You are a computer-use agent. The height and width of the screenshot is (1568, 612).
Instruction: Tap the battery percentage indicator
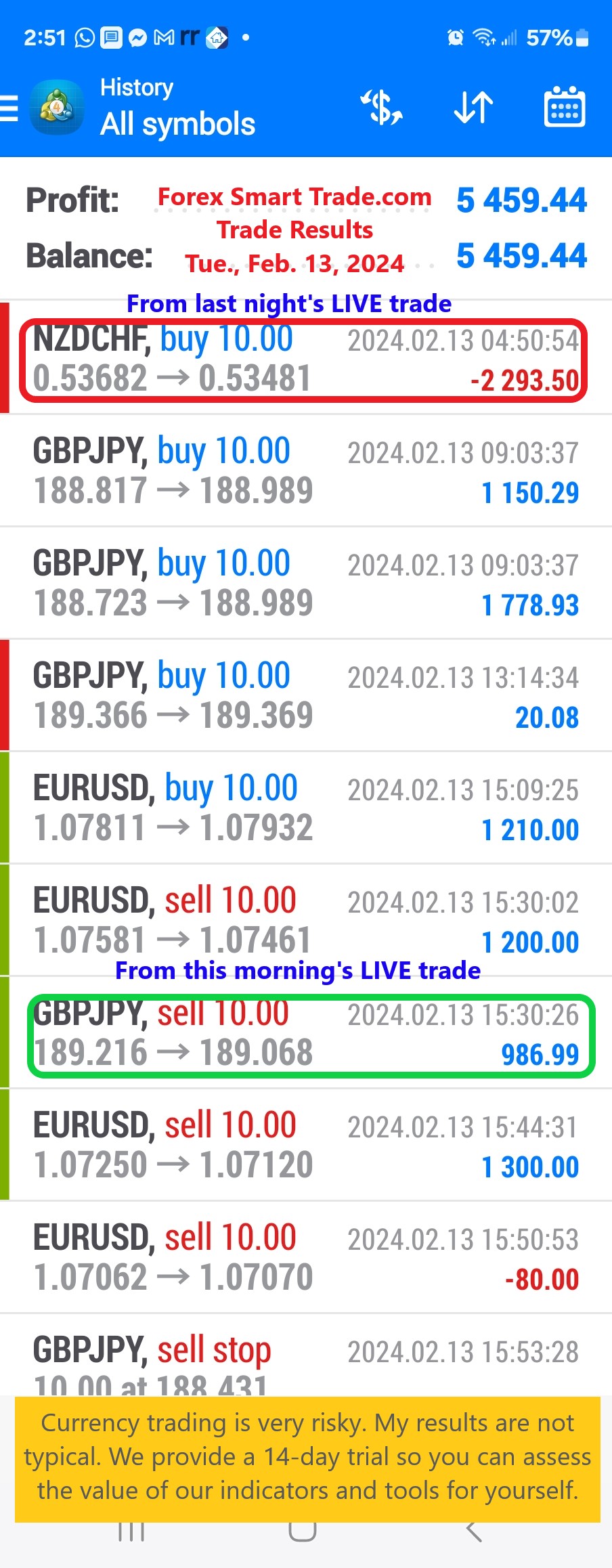click(548, 38)
